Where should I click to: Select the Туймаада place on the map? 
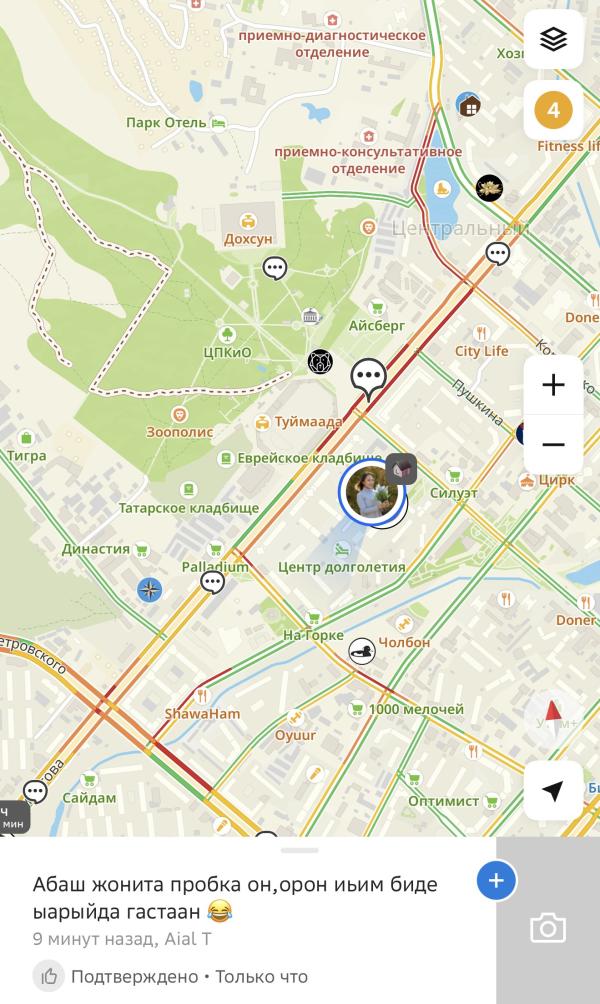click(300, 422)
